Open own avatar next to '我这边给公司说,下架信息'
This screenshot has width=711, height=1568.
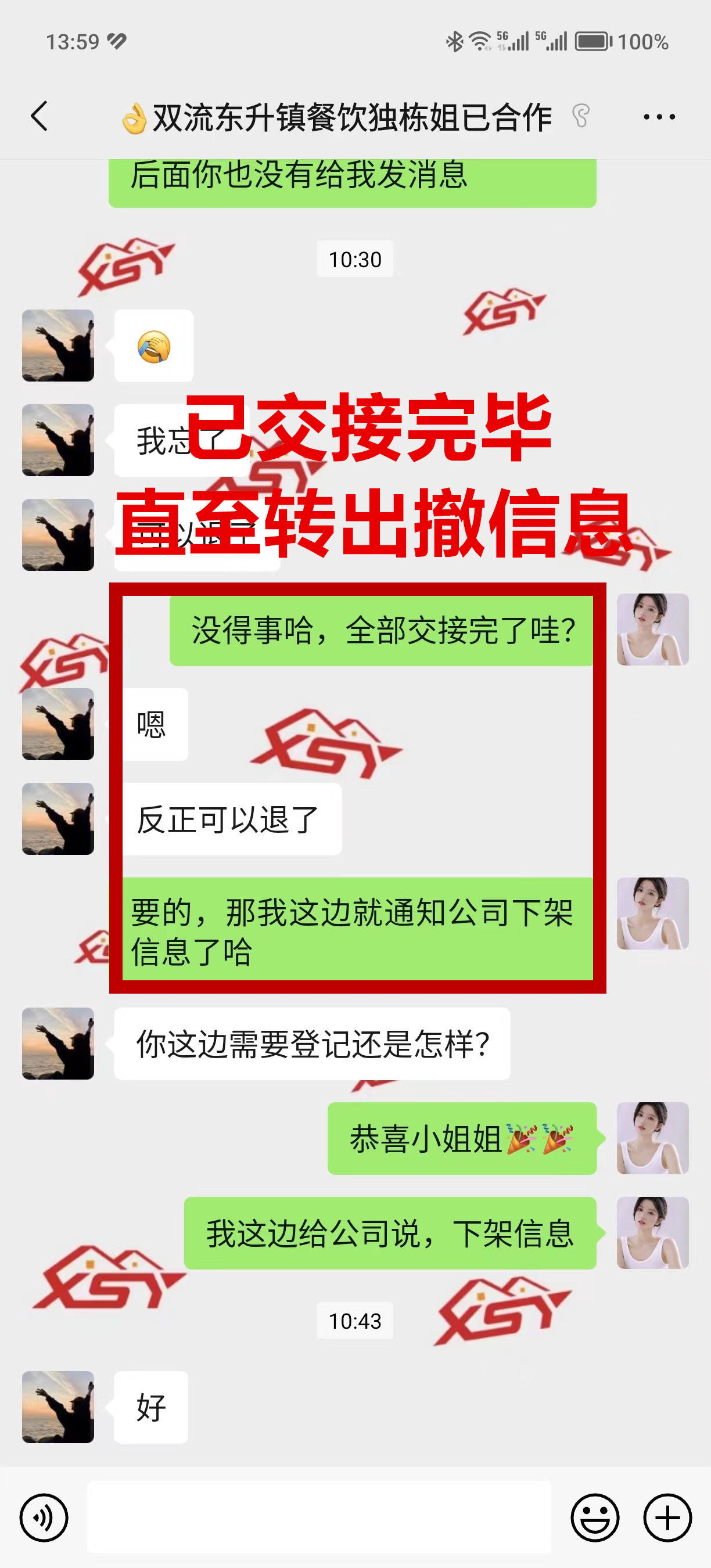[x=652, y=1232]
